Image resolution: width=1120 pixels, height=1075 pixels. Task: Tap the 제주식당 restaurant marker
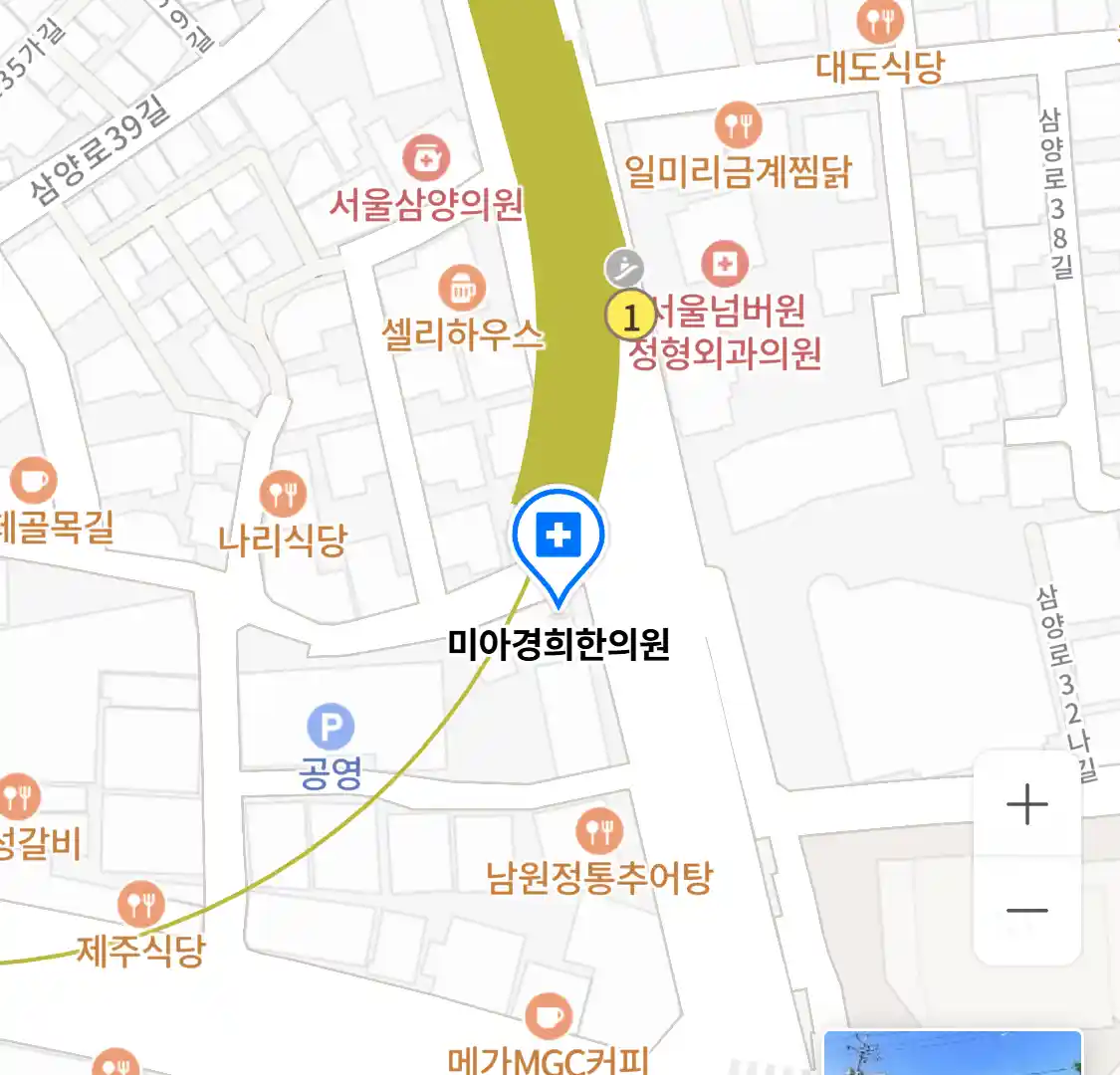(141, 904)
